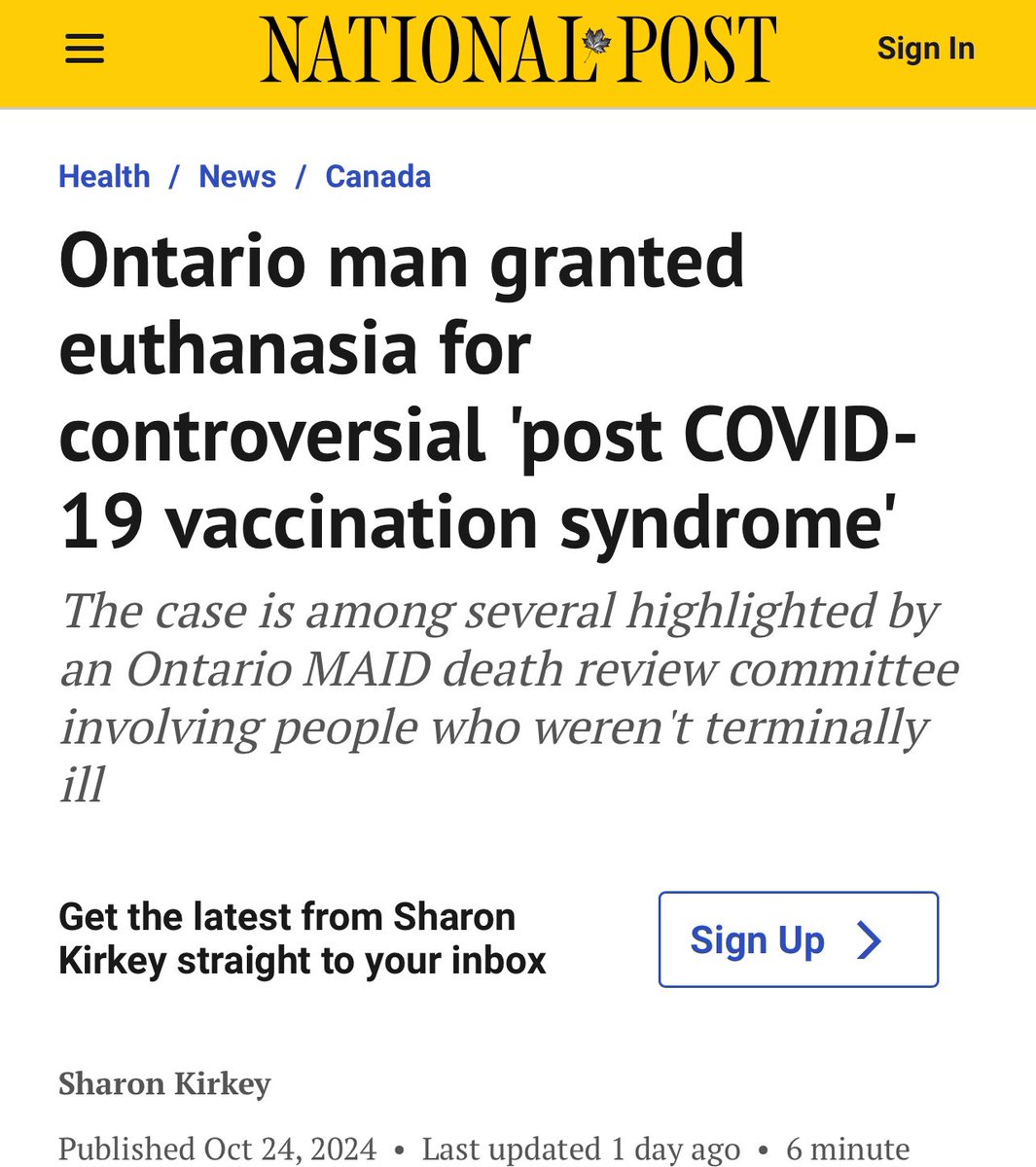
Task: Go to the National Post homepage logo
Action: [x=518, y=49]
